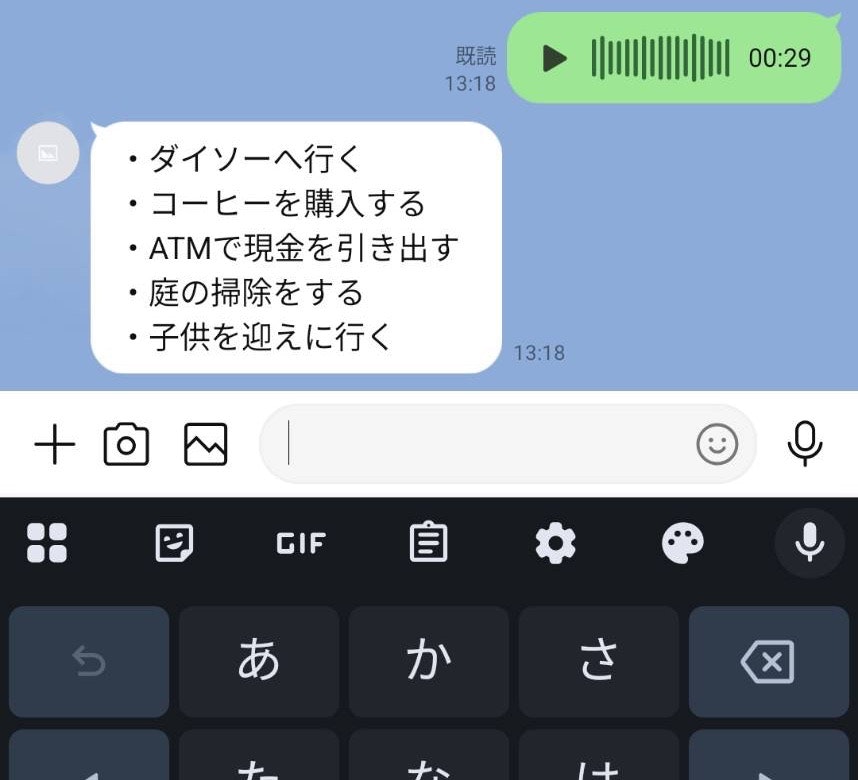Open the photo gallery picker

[x=206, y=444]
